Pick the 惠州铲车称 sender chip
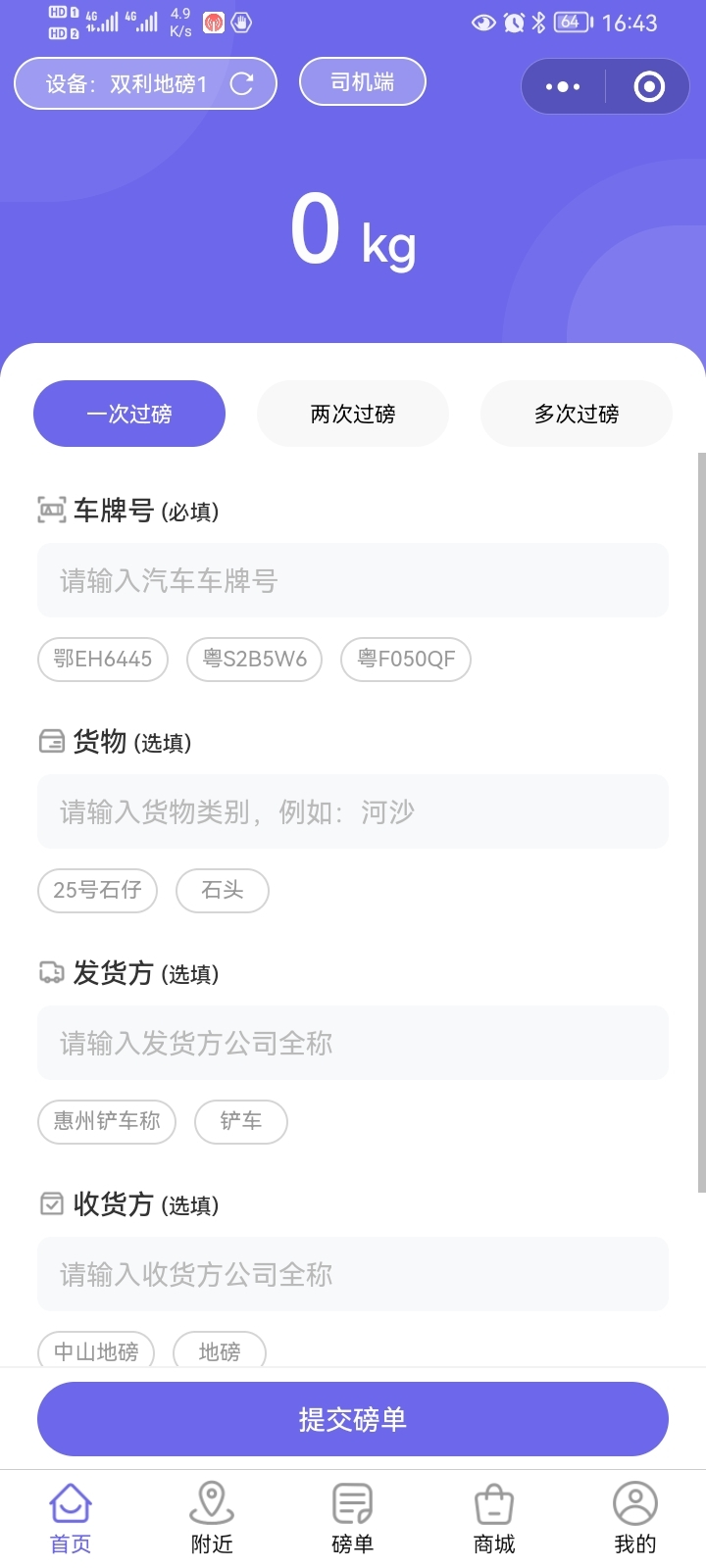 (107, 1121)
